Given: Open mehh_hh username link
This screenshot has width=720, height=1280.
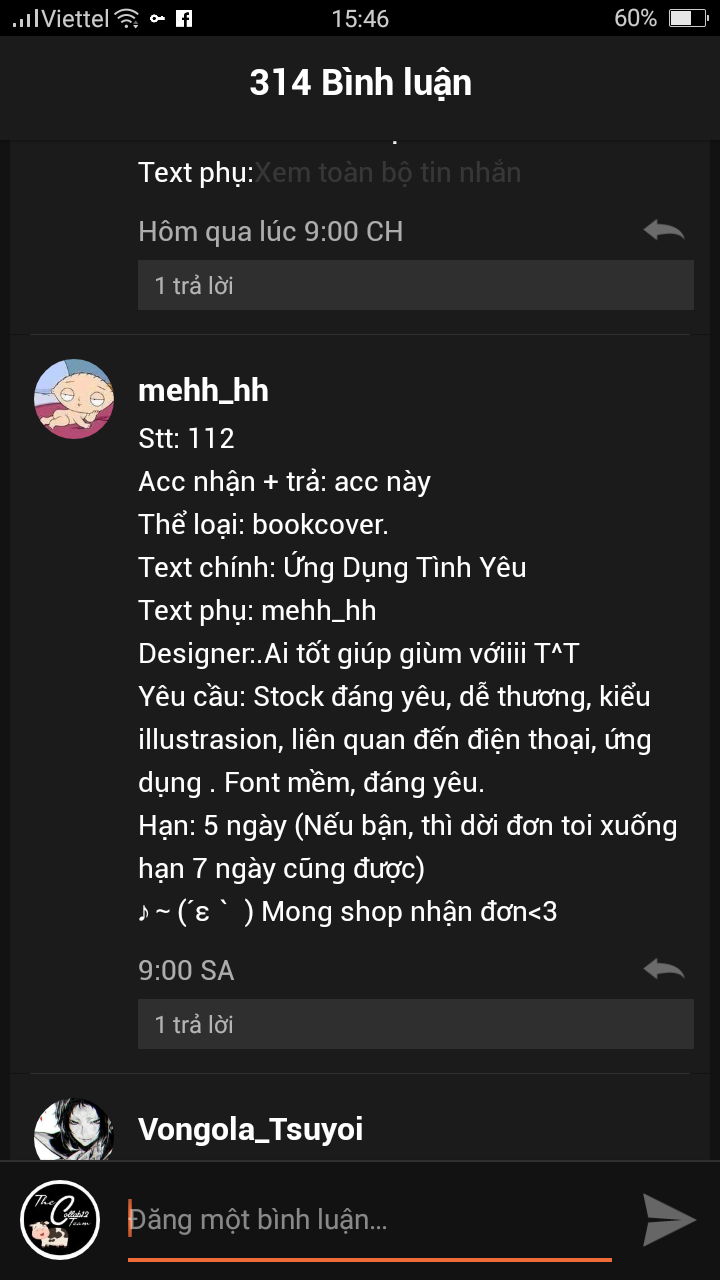Looking at the screenshot, I should (x=203, y=390).
